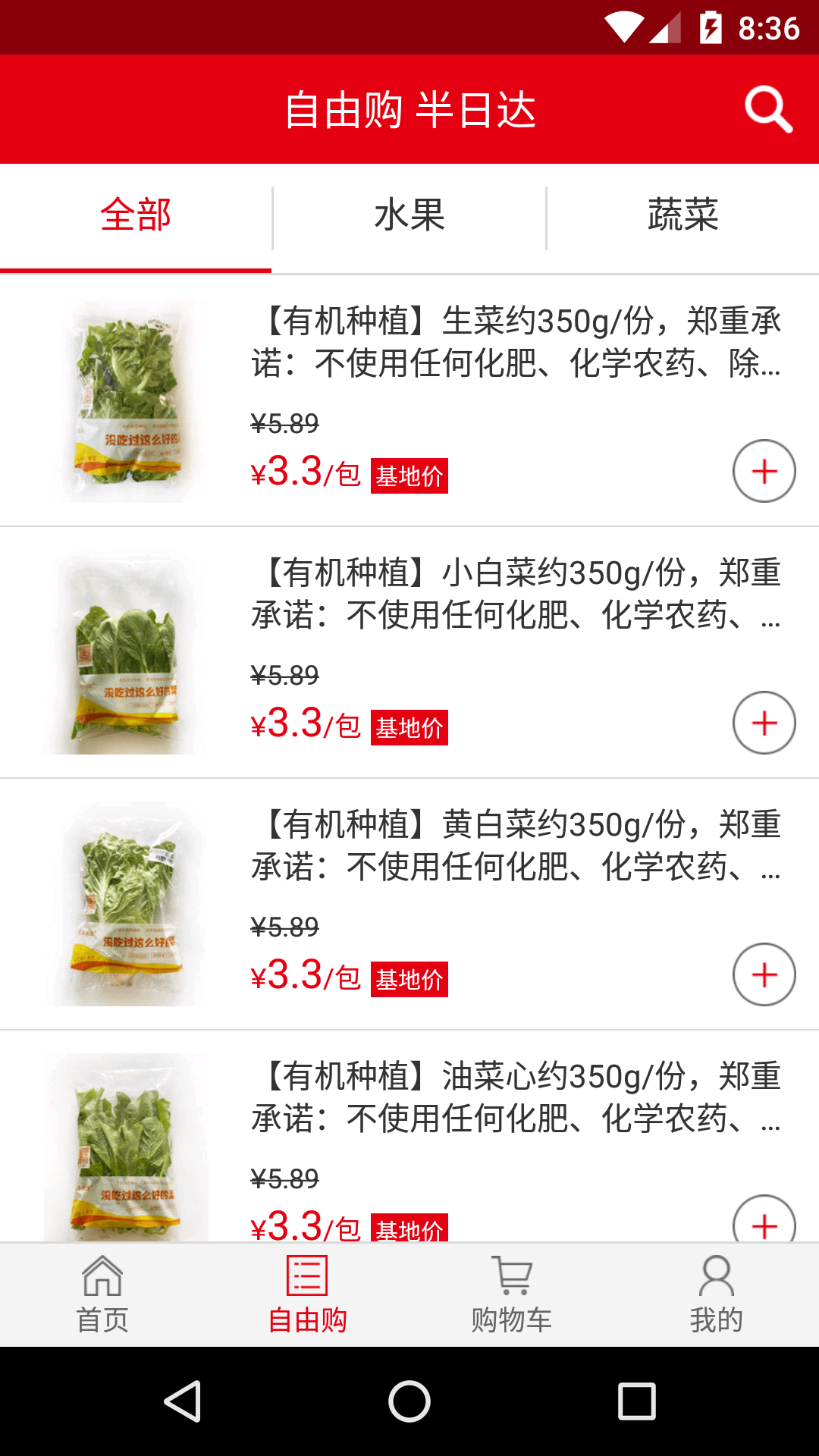The width and height of the screenshot is (819, 1456).
Task: Open the 黄白菜 product thumbnail image
Action: 126,904
